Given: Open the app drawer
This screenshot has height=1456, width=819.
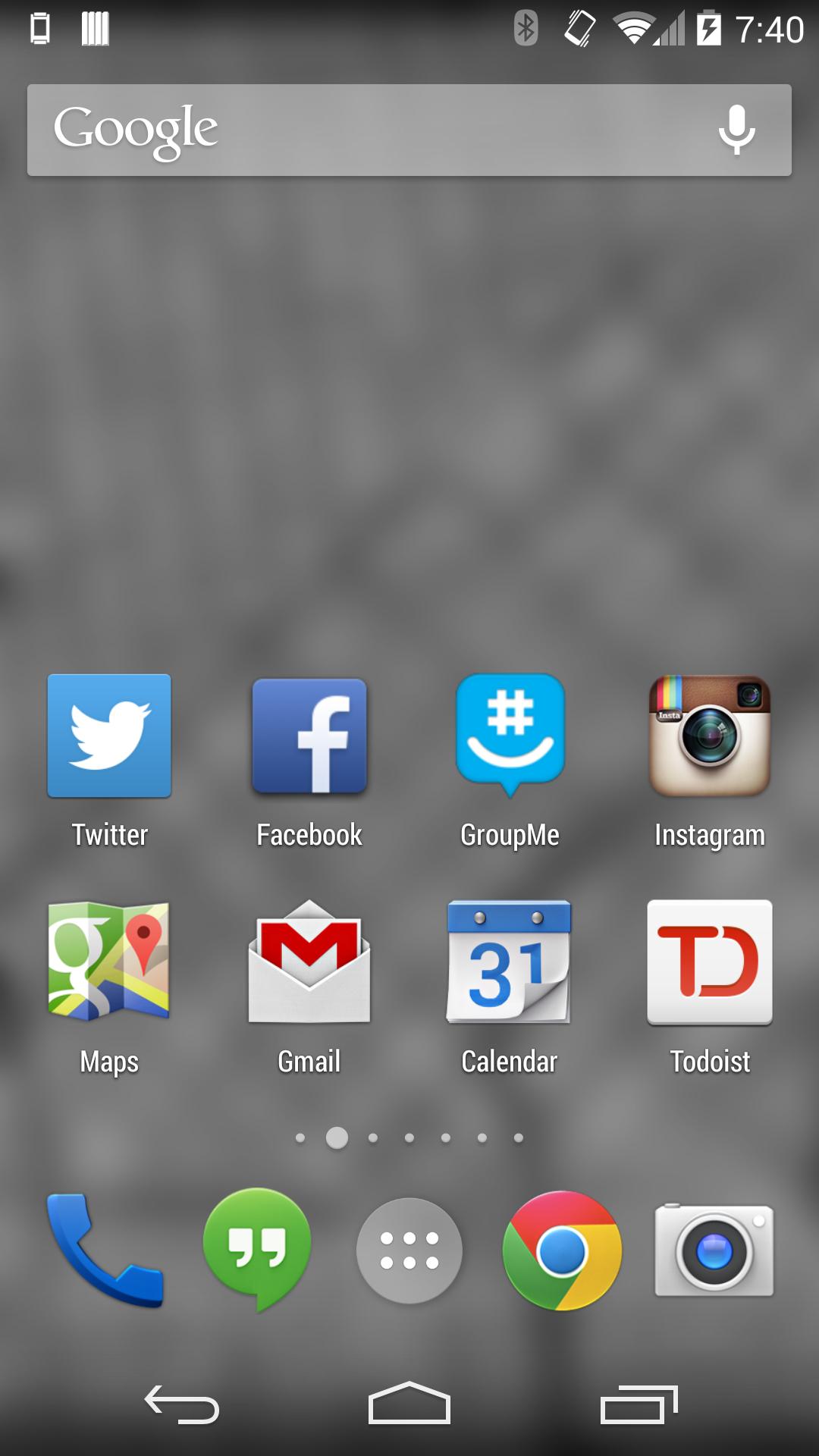Looking at the screenshot, I should pyautogui.click(x=409, y=1251).
